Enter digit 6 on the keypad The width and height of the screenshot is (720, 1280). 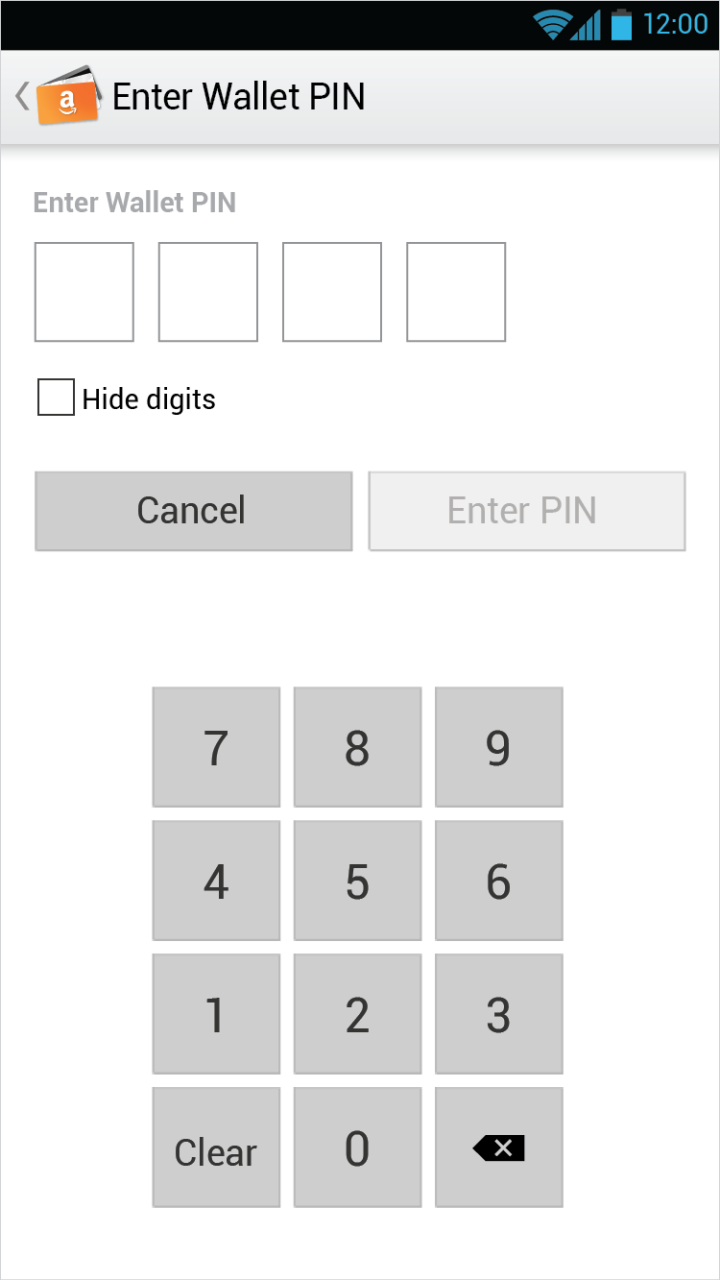(x=498, y=881)
